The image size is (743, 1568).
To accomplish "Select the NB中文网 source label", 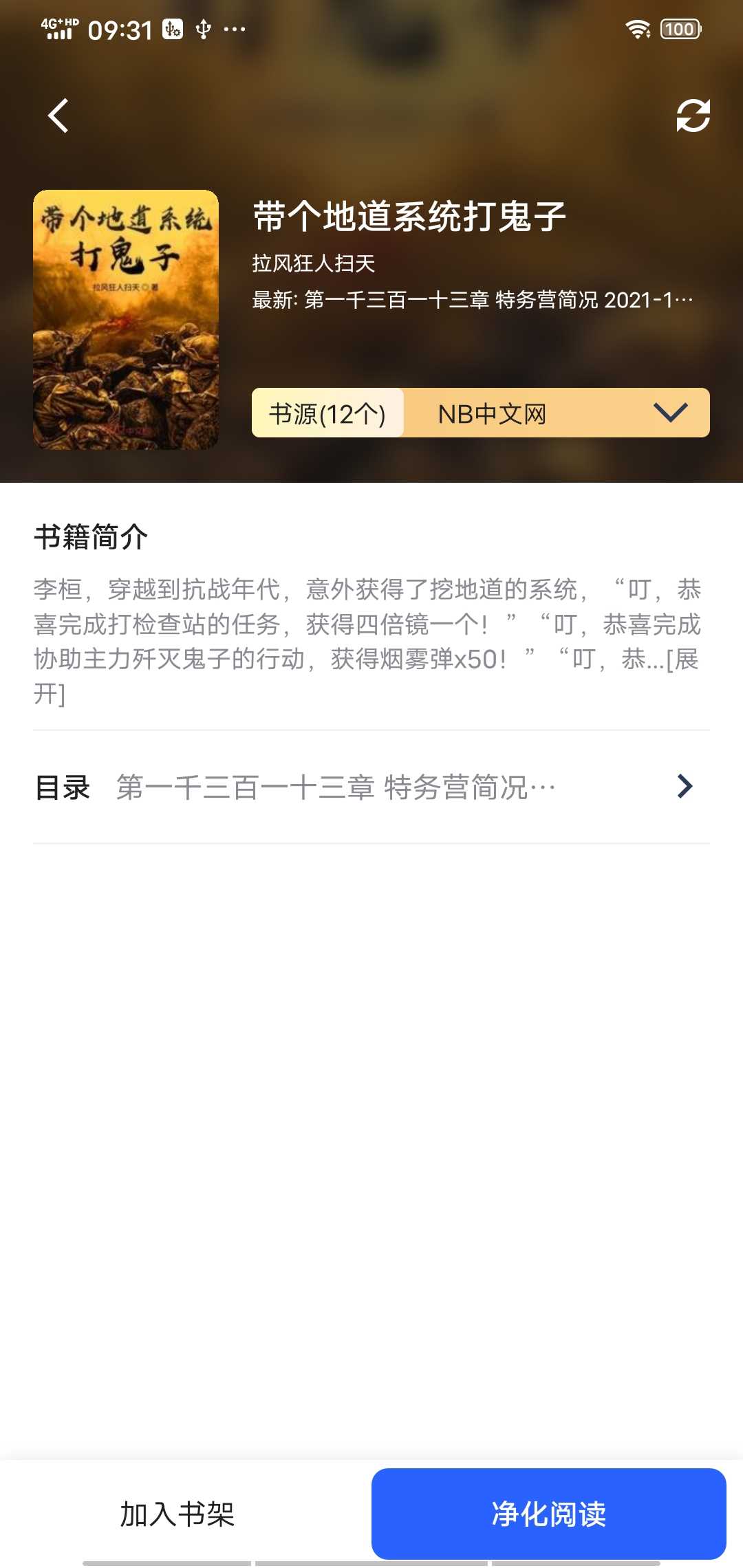I will (x=493, y=414).
